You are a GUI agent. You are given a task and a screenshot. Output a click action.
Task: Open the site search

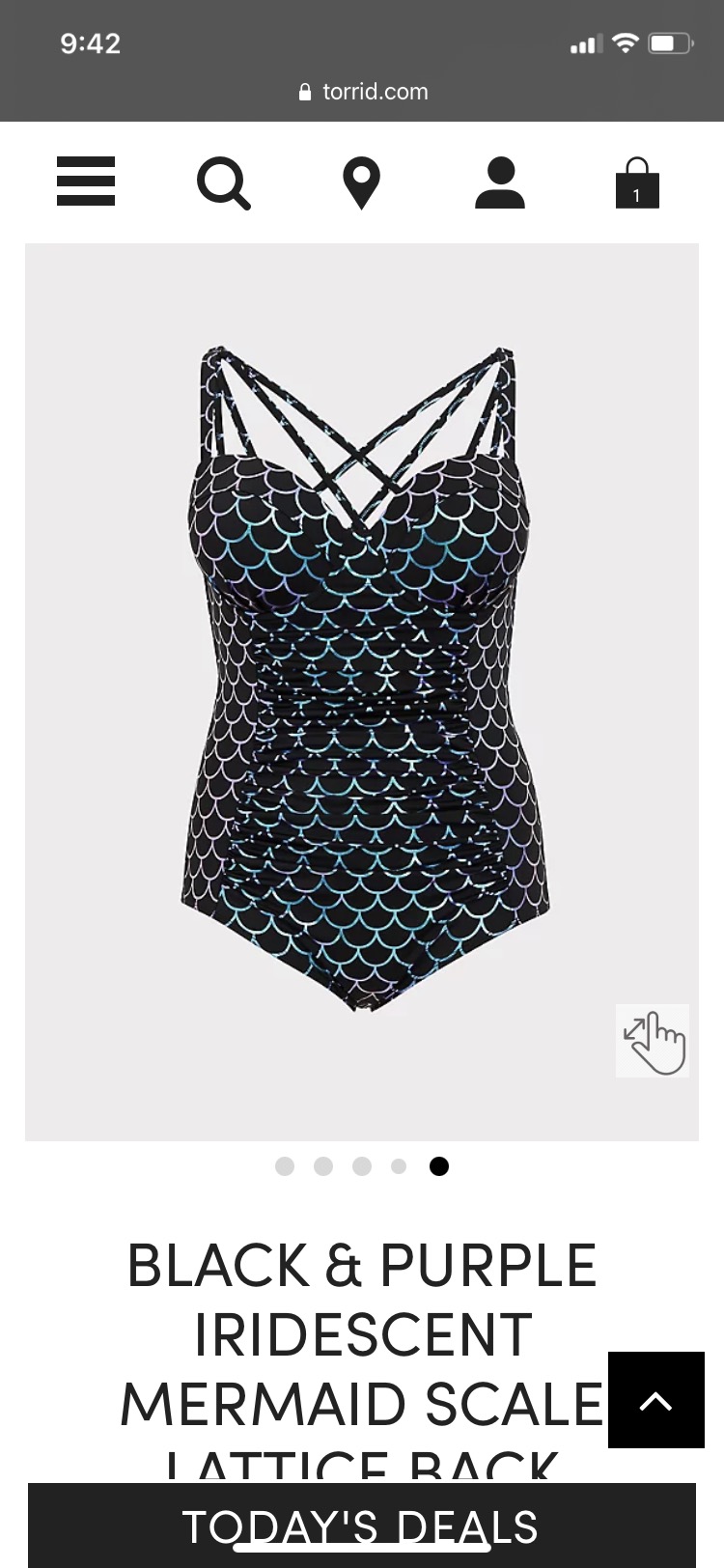pyautogui.click(x=224, y=182)
